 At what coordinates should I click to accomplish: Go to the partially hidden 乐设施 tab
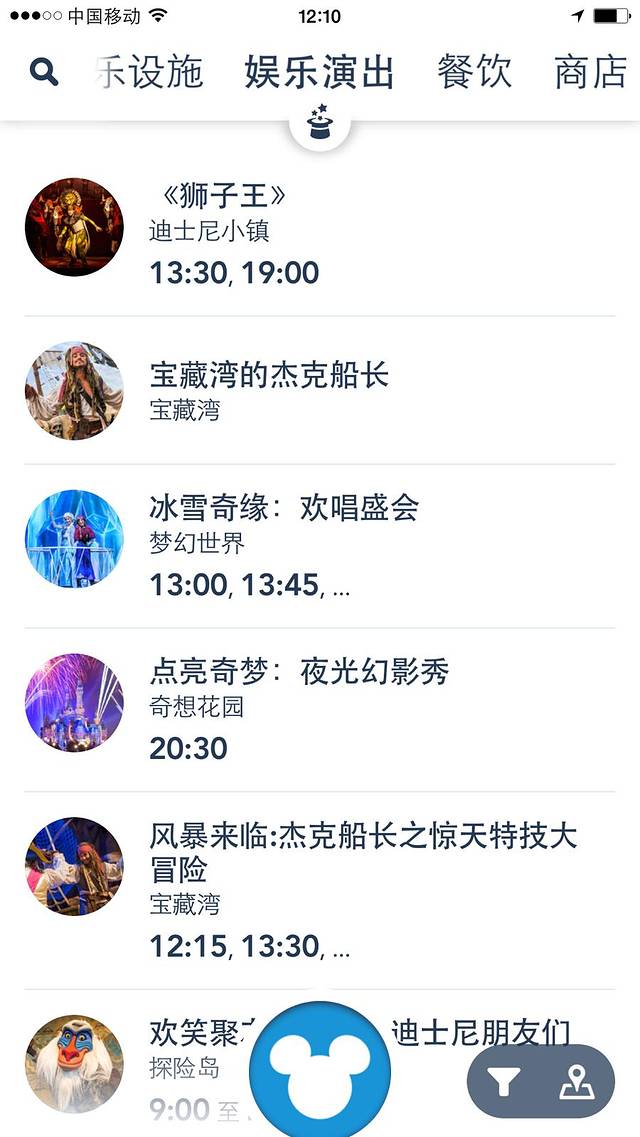coord(150,72)
